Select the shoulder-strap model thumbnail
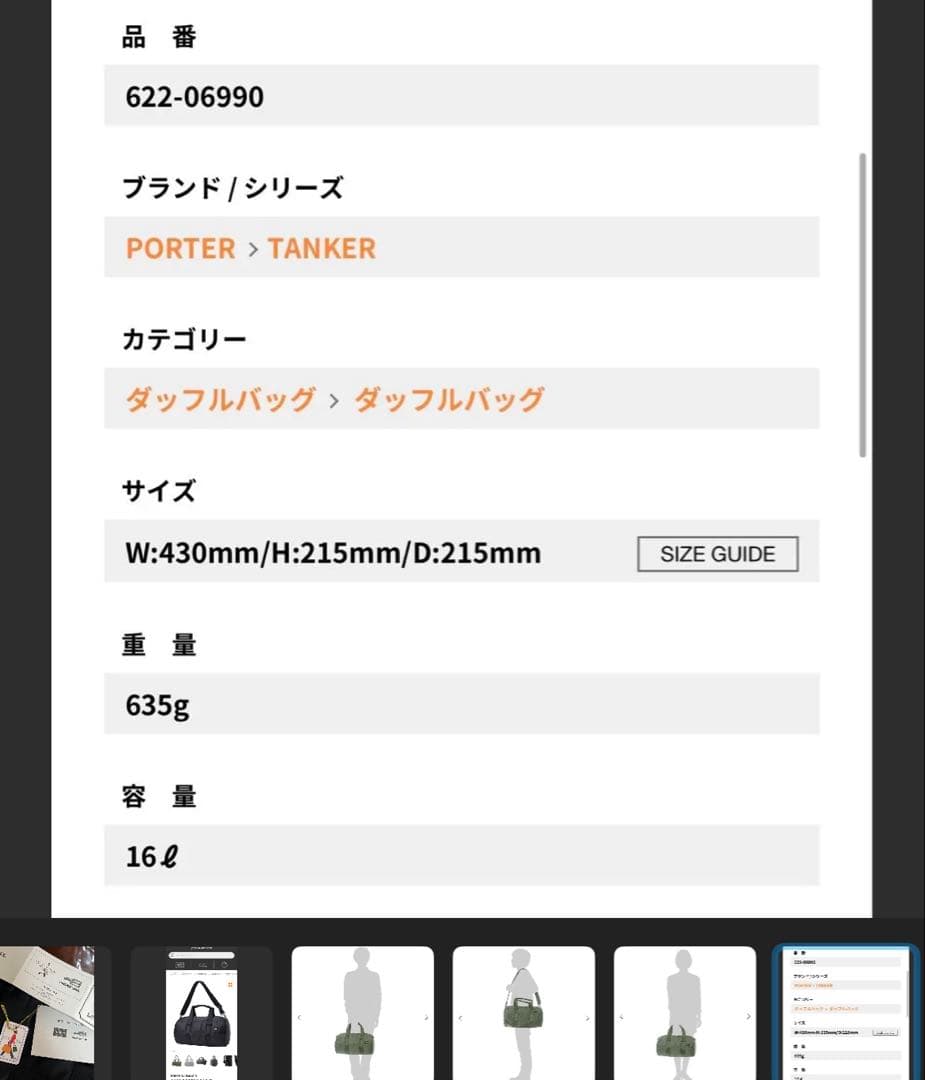 (x=524, y=1012)
